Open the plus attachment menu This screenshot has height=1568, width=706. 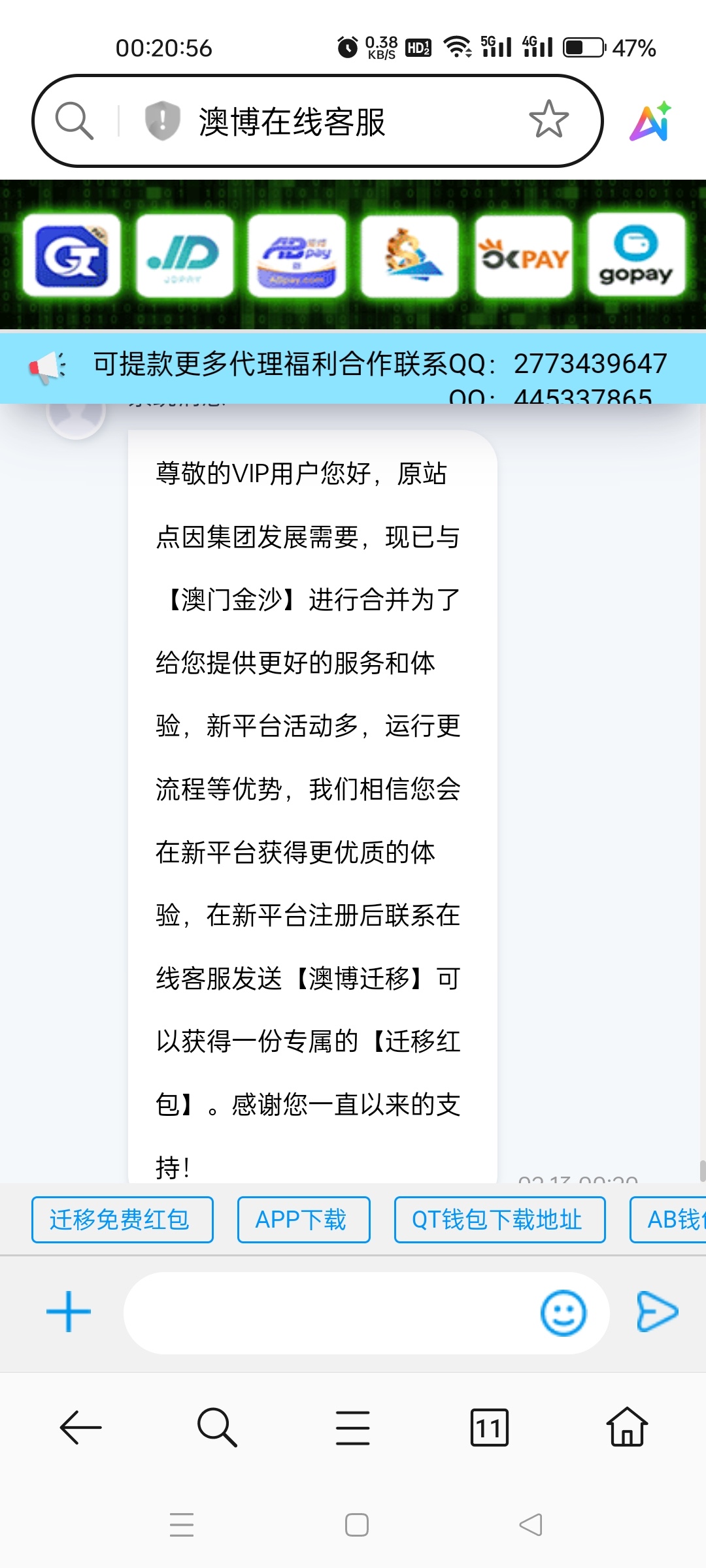coord(69,1312)
